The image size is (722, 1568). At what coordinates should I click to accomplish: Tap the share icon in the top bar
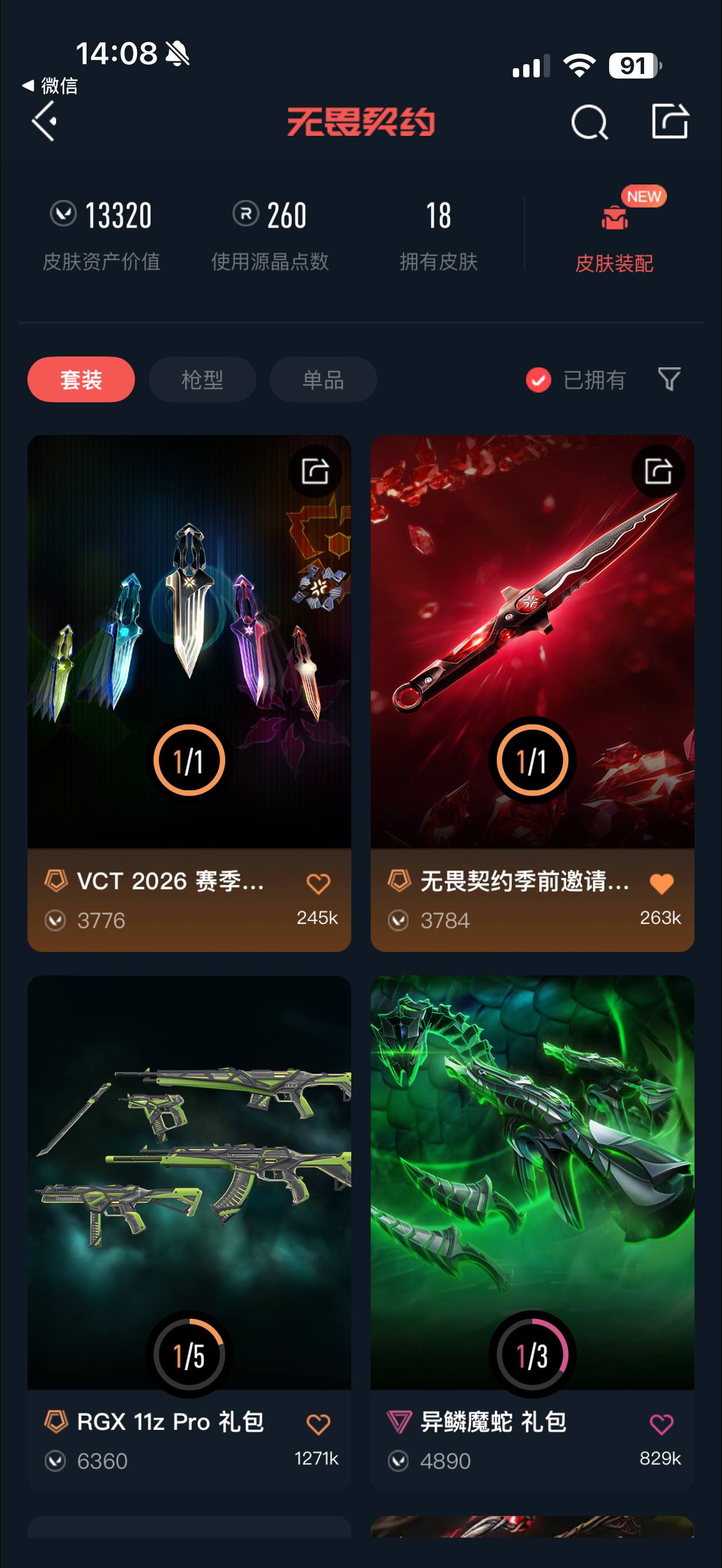point(670,121)
